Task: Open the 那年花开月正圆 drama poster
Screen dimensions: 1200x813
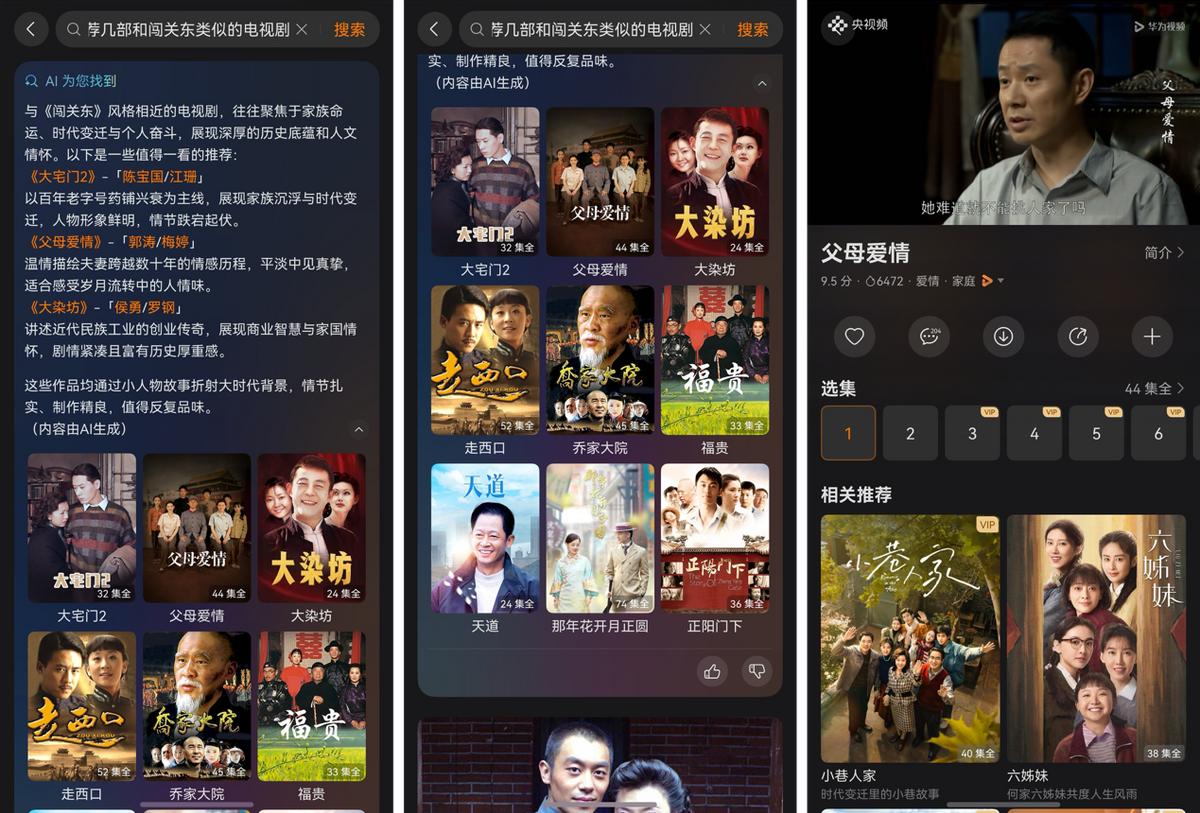Action: (600, 538)
